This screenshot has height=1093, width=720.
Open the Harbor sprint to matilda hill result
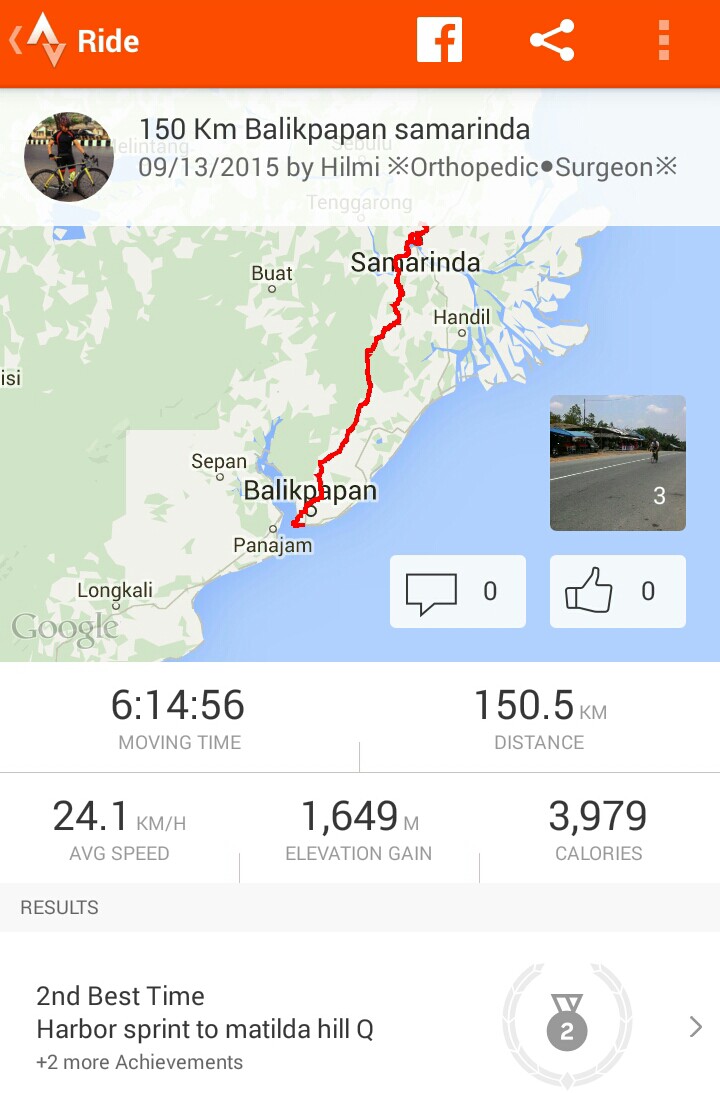pyautogui.click(x=360, y=1027)
